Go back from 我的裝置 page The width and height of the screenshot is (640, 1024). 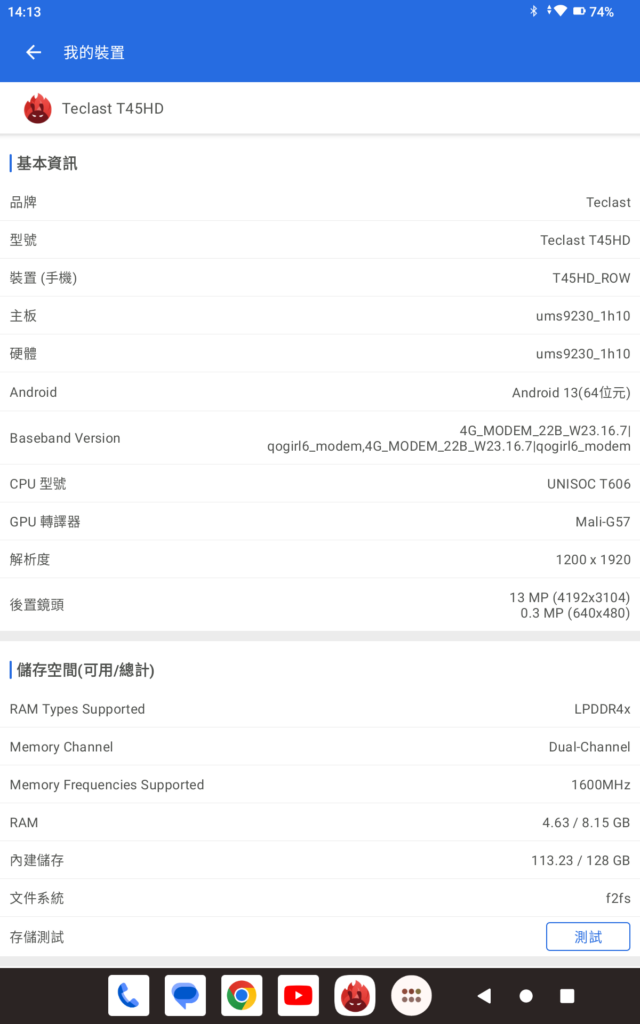(x=34, y=53)
